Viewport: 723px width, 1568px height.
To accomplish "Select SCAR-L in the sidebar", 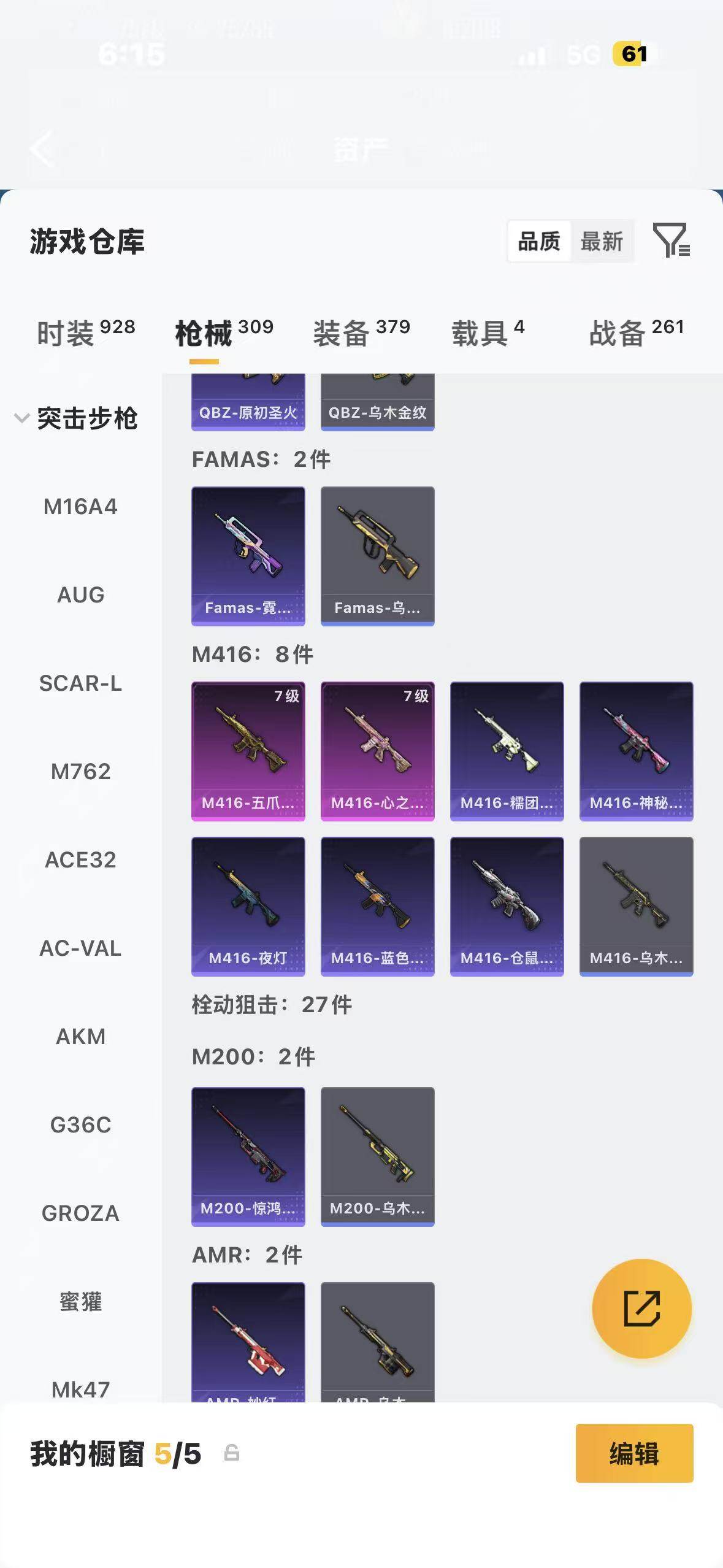I will point(80,683).
